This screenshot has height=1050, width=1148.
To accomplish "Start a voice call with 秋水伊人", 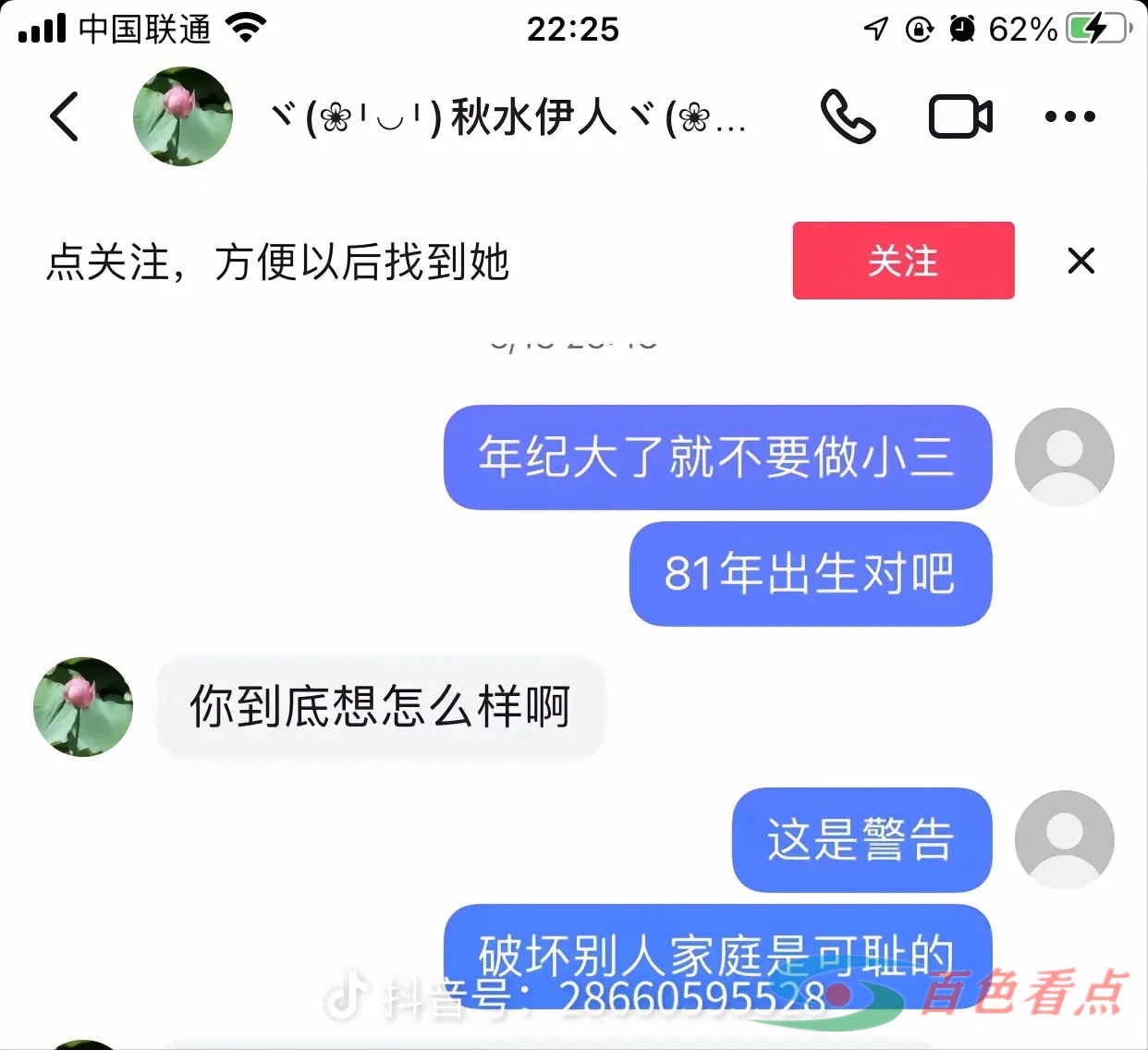I will pos(848,116).
